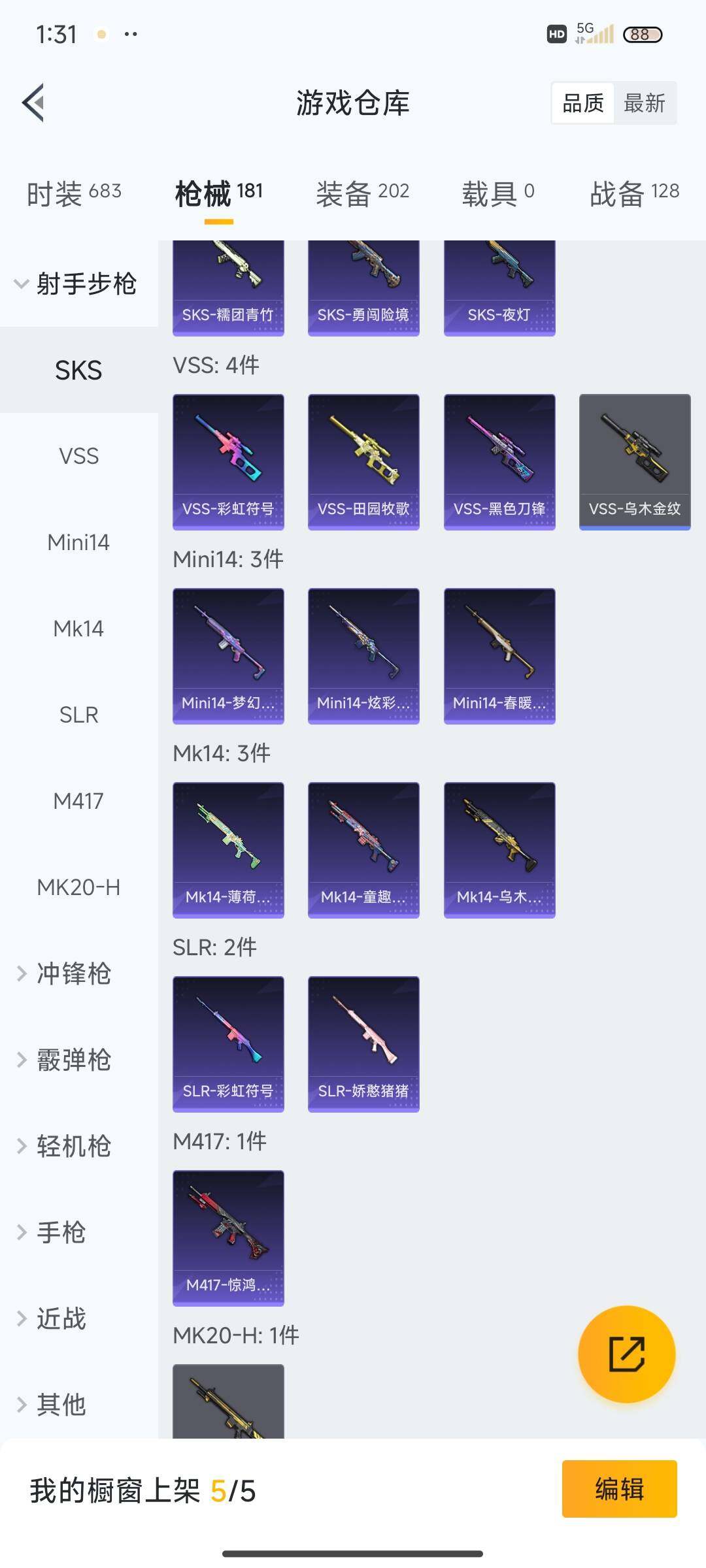Expand the 霰弹枪 category

(73, 1060)
